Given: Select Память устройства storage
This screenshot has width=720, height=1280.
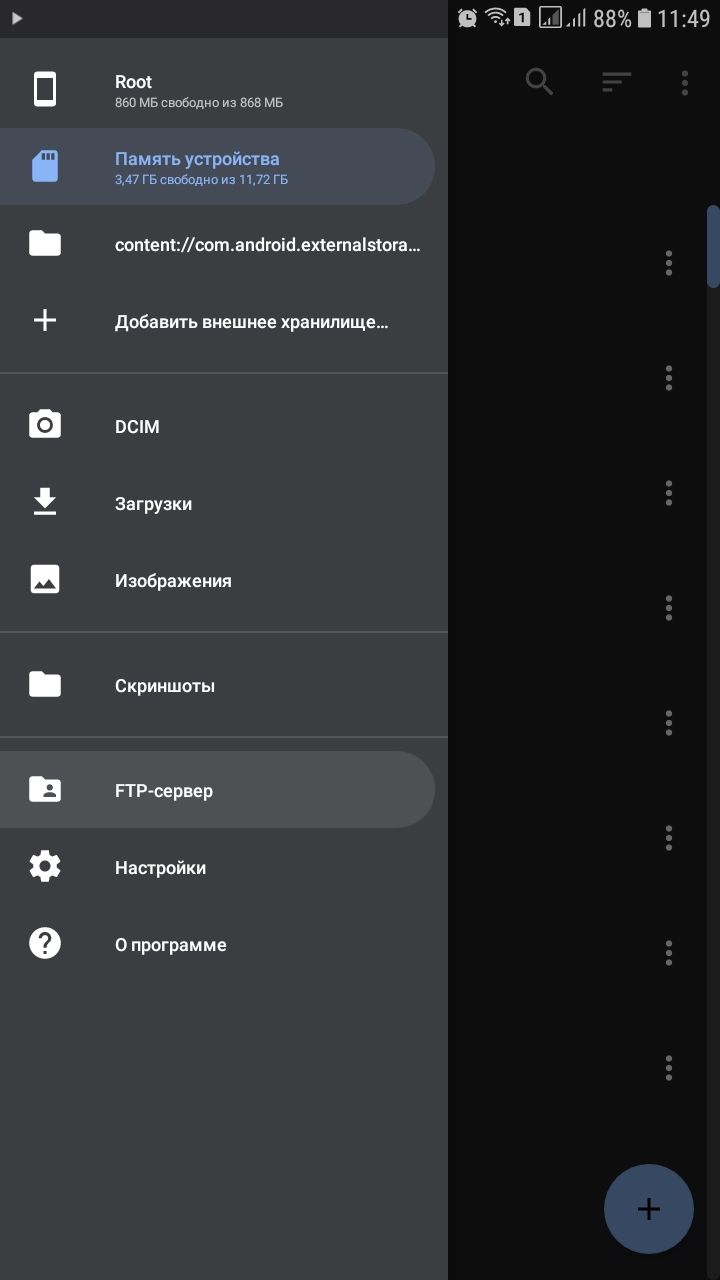Looking at the screenshot, I should click(215, 167).
